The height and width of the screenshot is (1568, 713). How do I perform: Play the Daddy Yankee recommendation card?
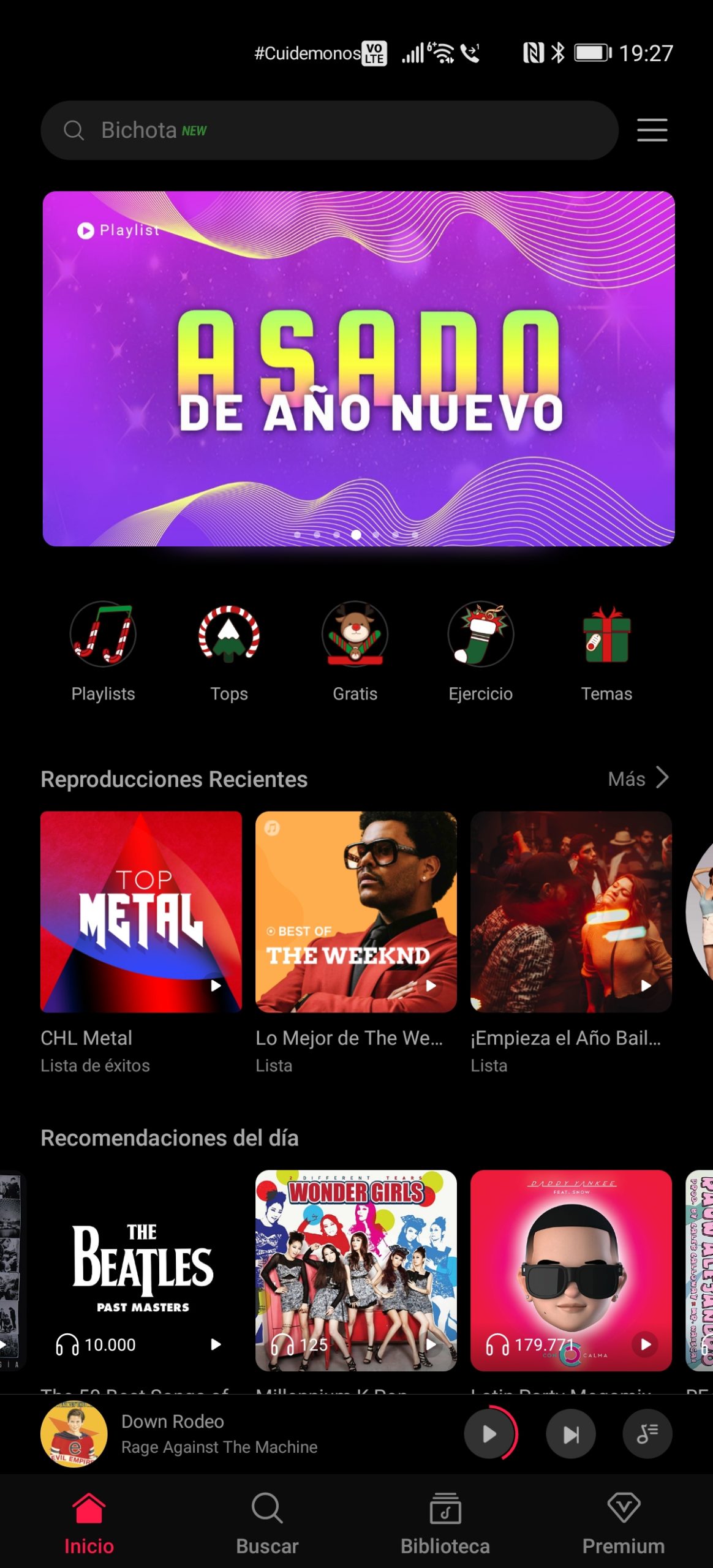[x=645, y=1344]
